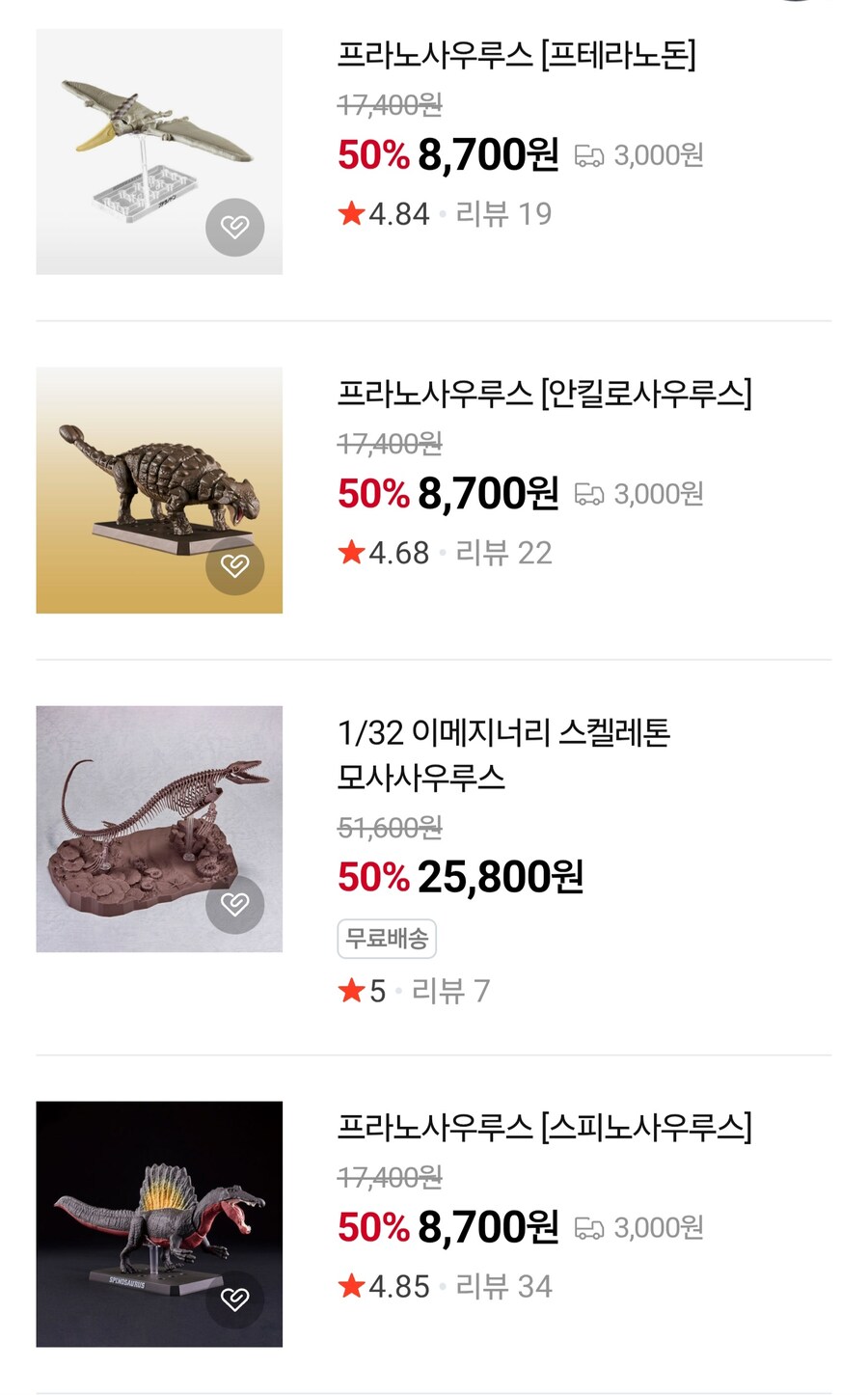Click the Spinosaurus product thumbnail image

coord(159,1223)
